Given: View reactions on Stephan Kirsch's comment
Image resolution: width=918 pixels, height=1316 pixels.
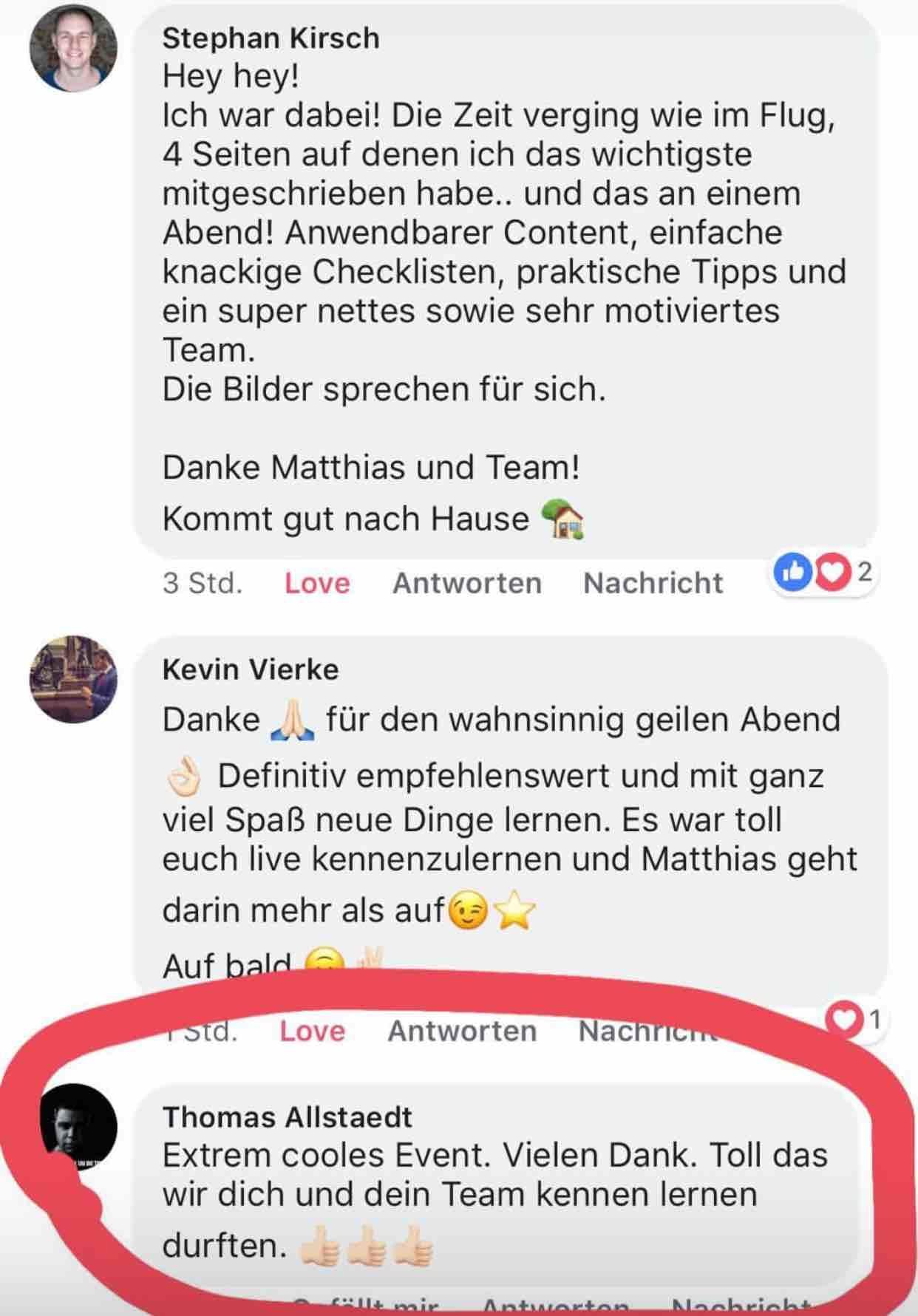Looking at the screenshot, I should click(x=822, y=573).
